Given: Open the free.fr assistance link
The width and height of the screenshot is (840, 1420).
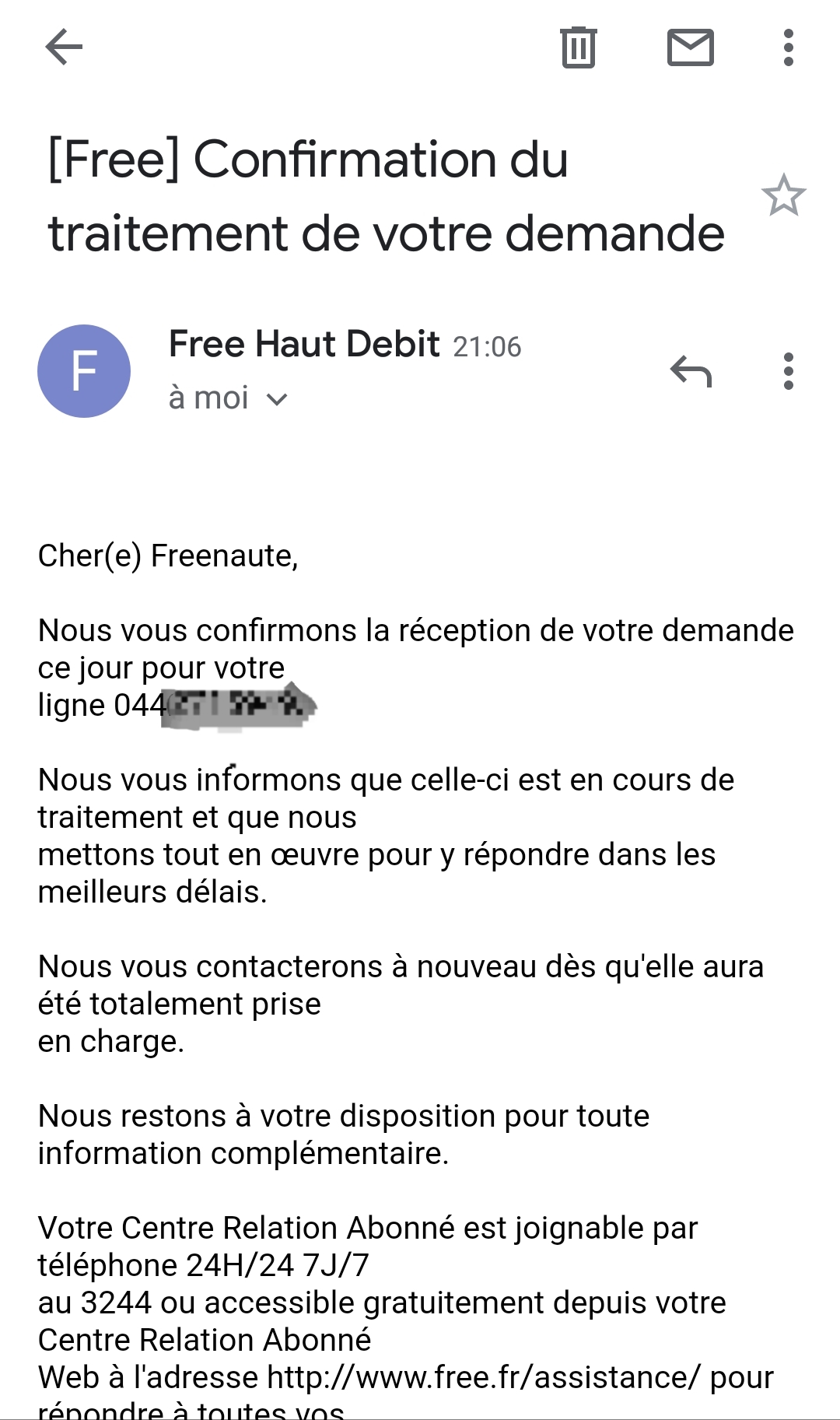Looking at the screenshot, I should (482, 1376).
